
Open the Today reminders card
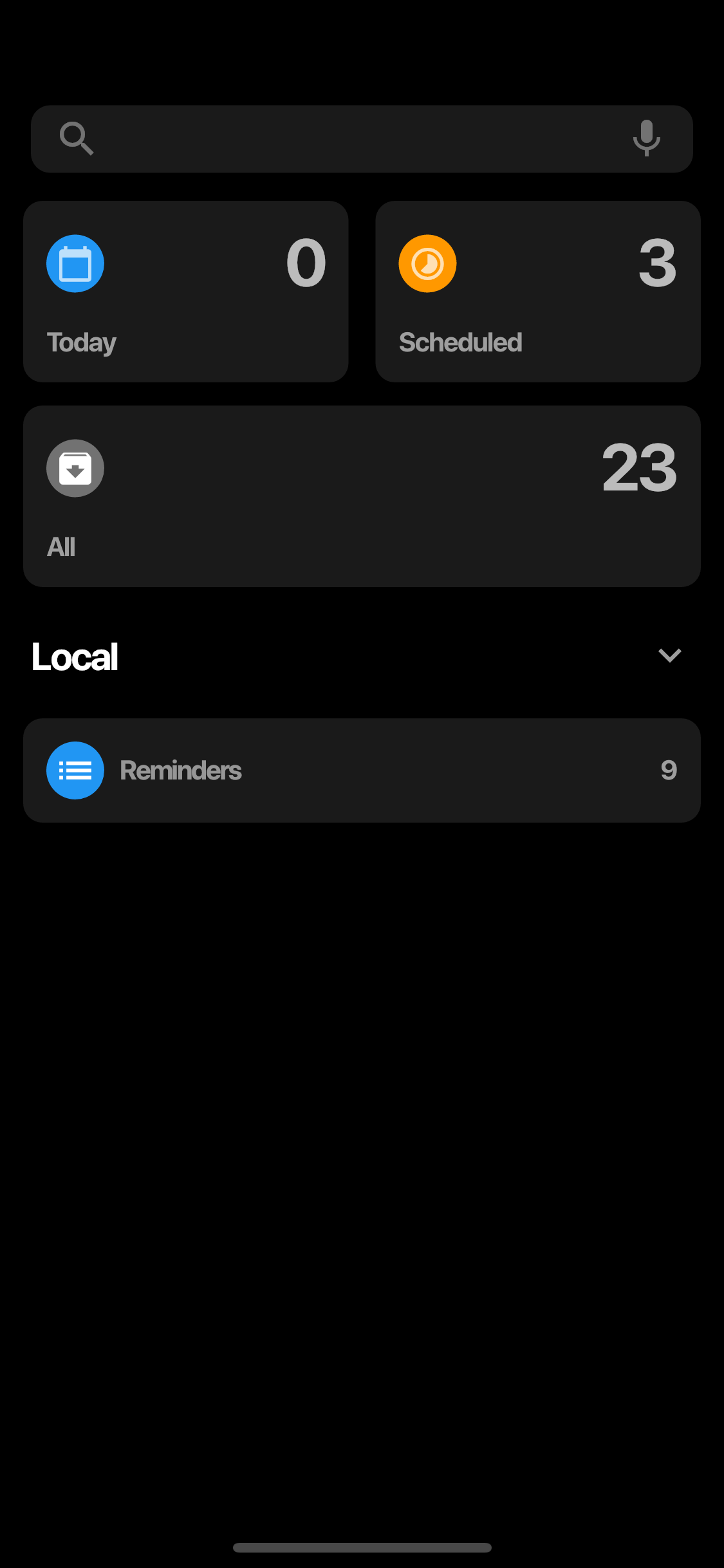click(x=186, y=292)
